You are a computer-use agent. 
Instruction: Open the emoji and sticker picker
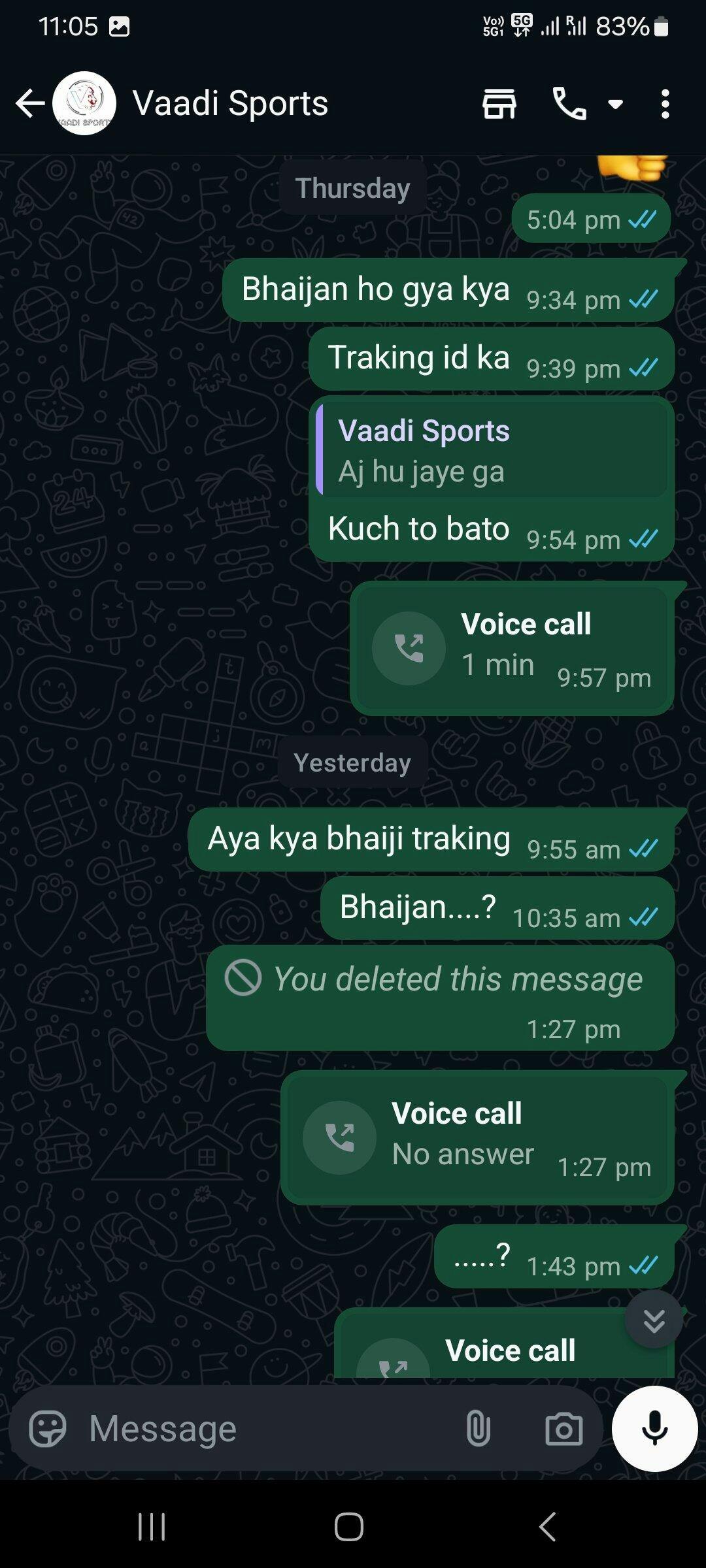tap(48, 1429)
